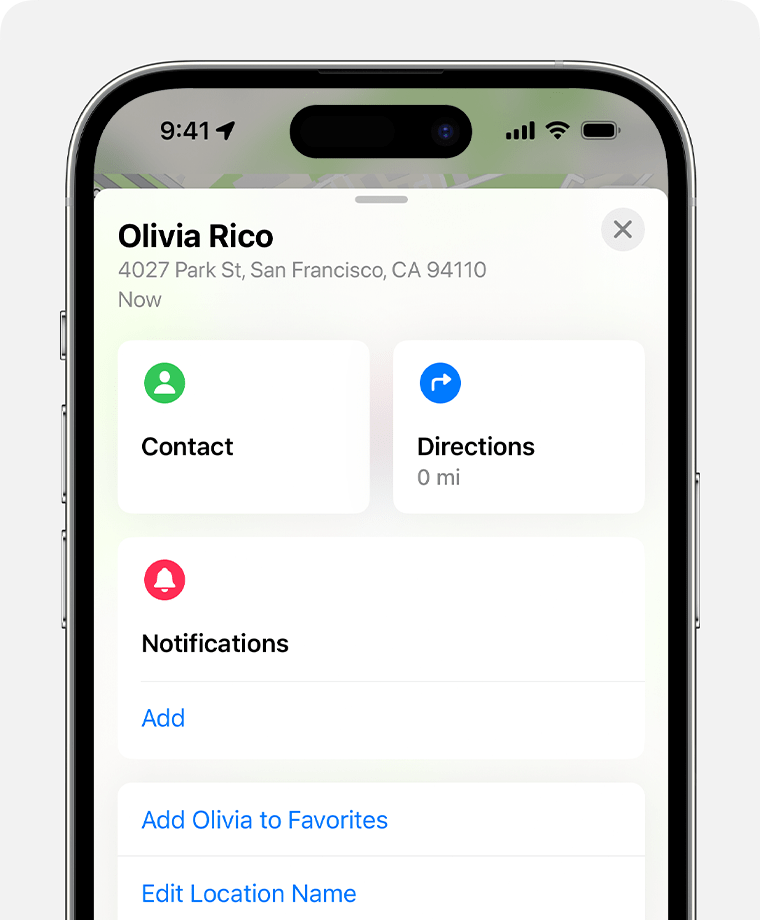Add a notification for Olivia
The width and height of the screenshot is (760, 920).
164,718
